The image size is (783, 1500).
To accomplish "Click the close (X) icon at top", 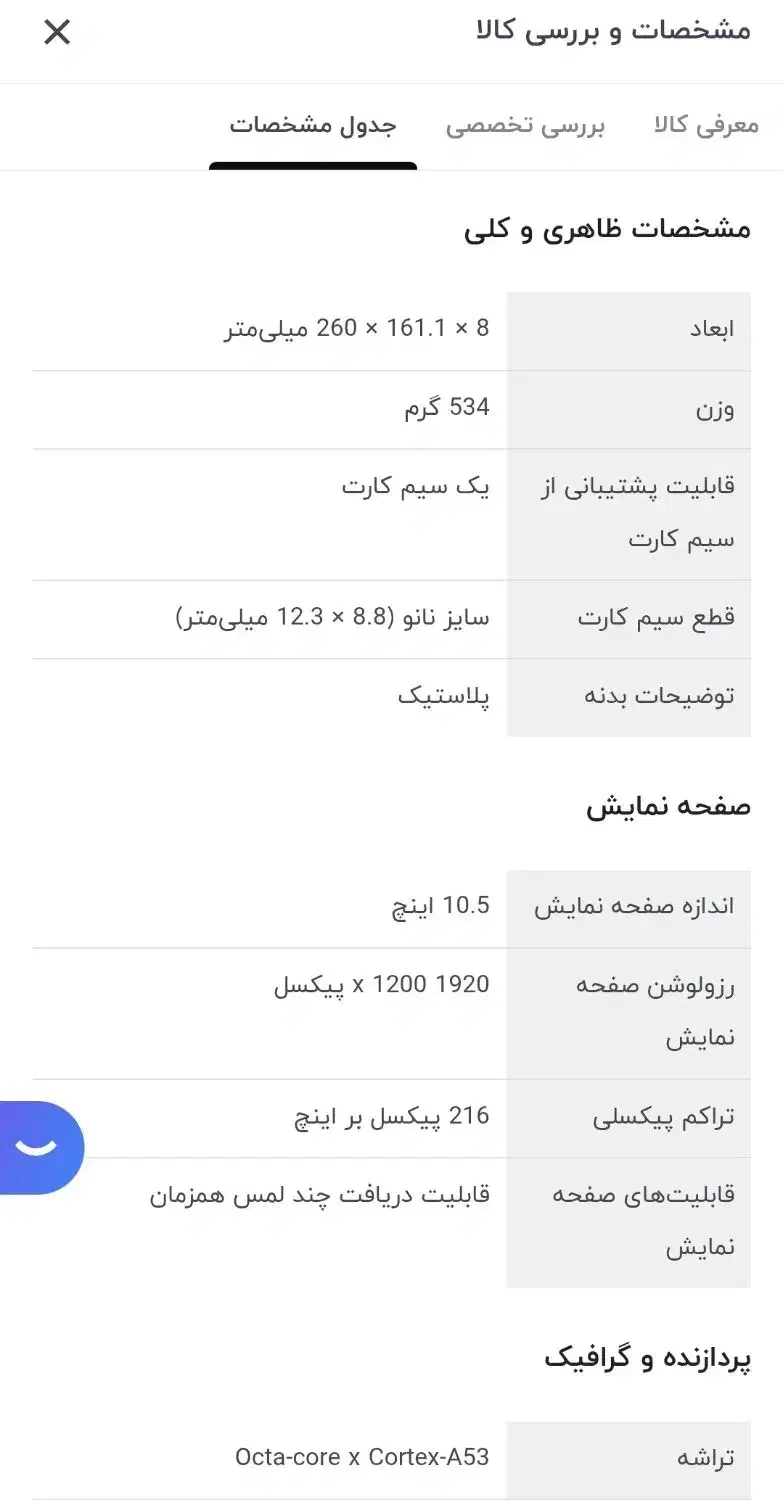I will pyautogui.click(x=57, y=32).
